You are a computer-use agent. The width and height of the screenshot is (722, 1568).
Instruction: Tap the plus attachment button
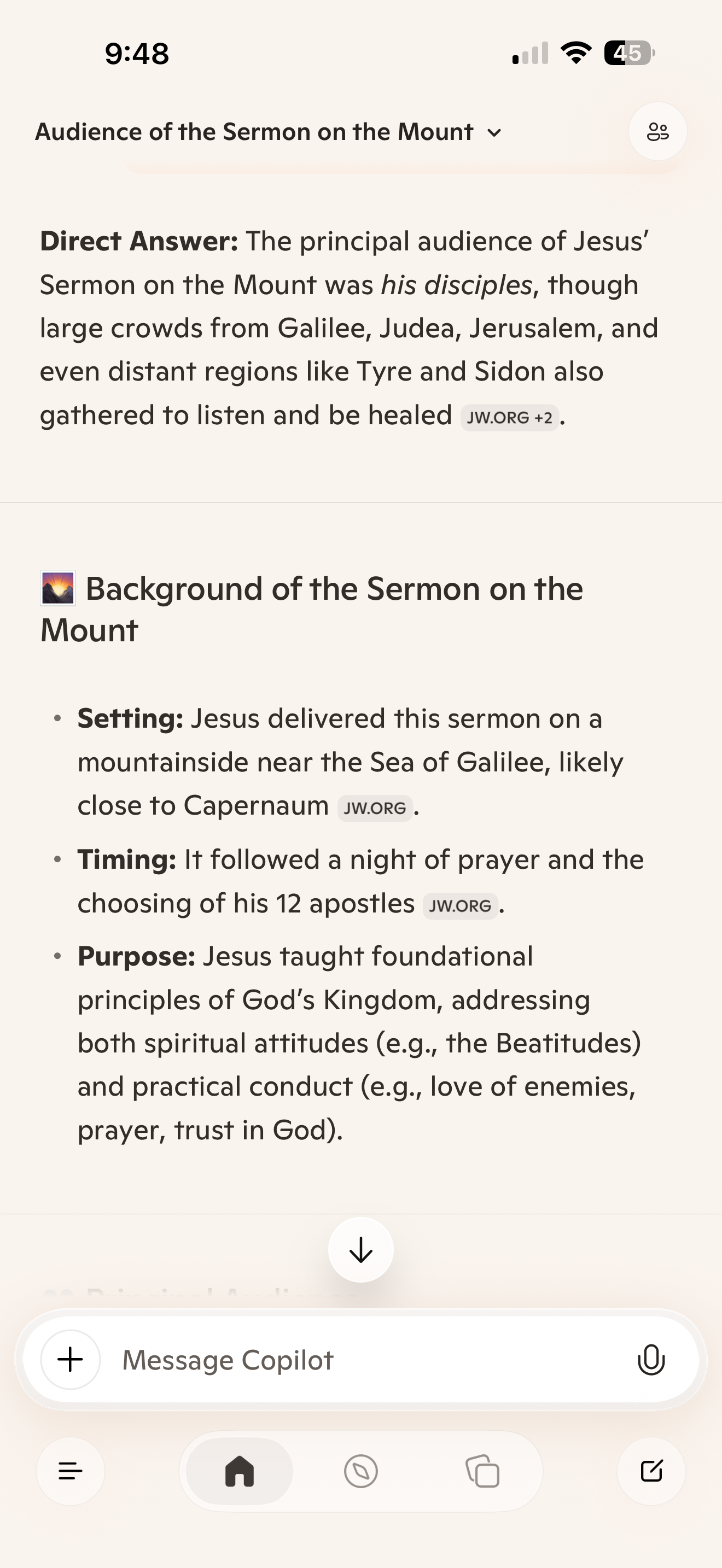71,1360
